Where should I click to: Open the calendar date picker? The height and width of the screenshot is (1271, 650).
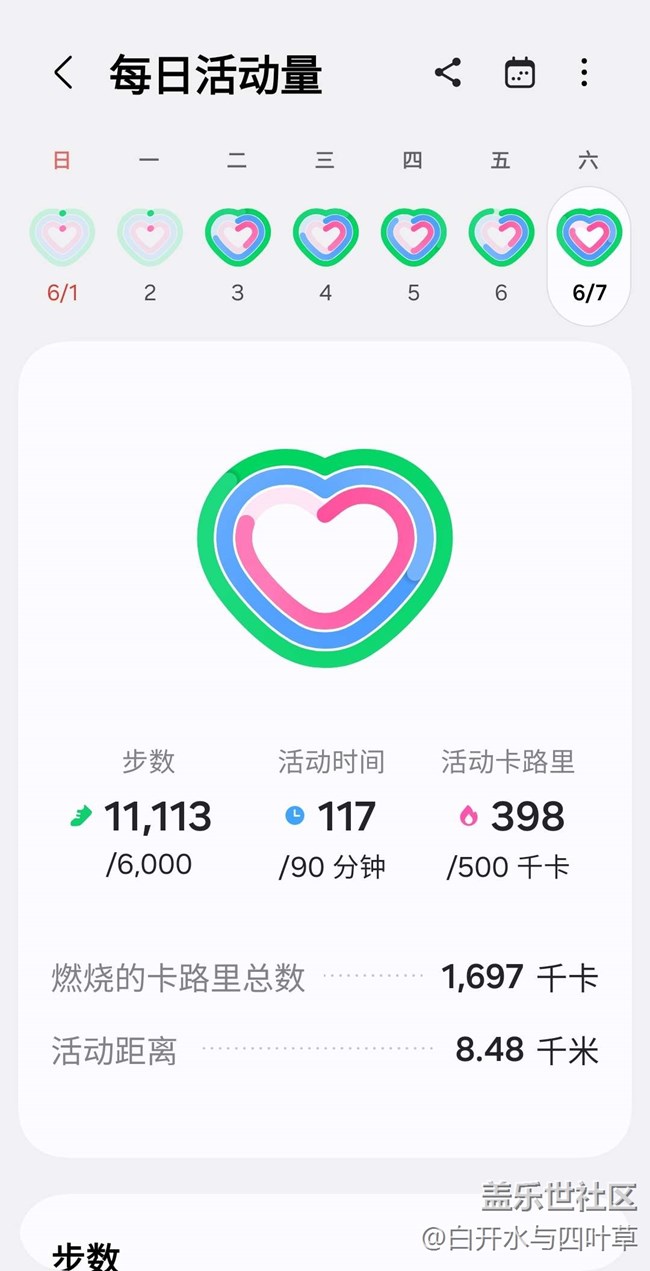point(520,73)
